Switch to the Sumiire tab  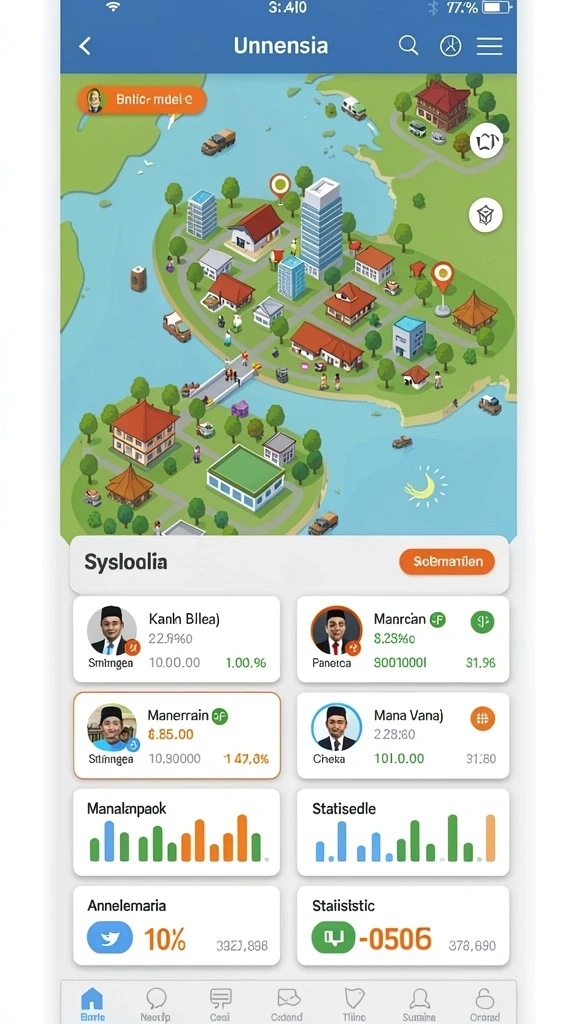pos(419,1004)
